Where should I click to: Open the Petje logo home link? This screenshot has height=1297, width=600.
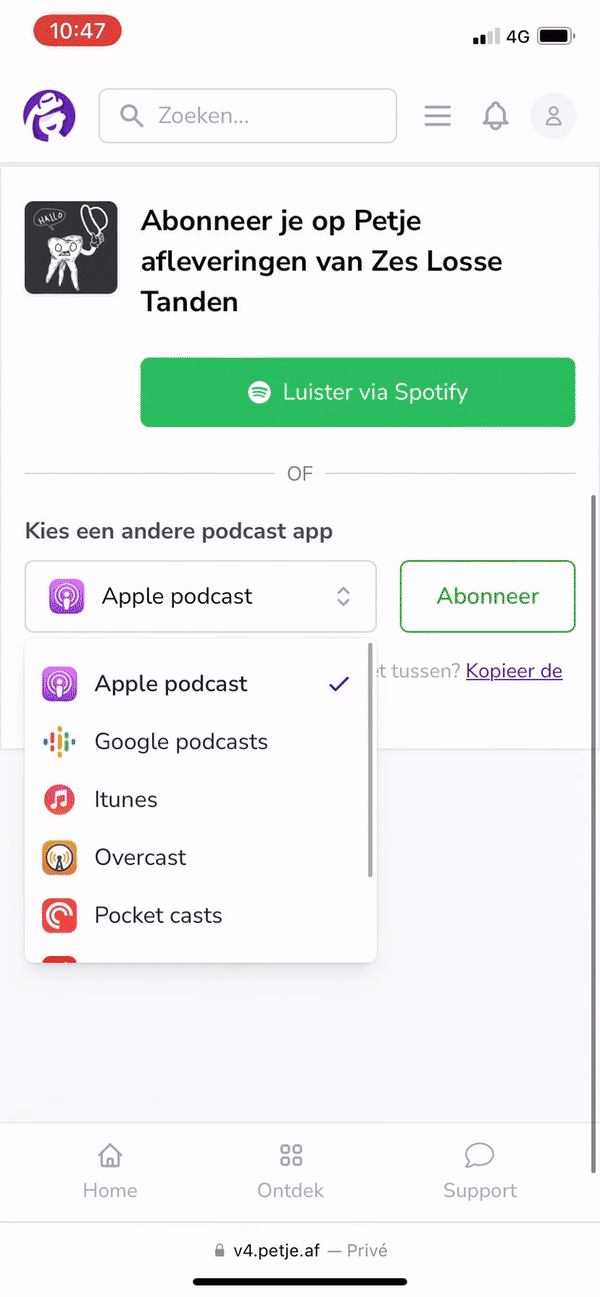point(49,116)
